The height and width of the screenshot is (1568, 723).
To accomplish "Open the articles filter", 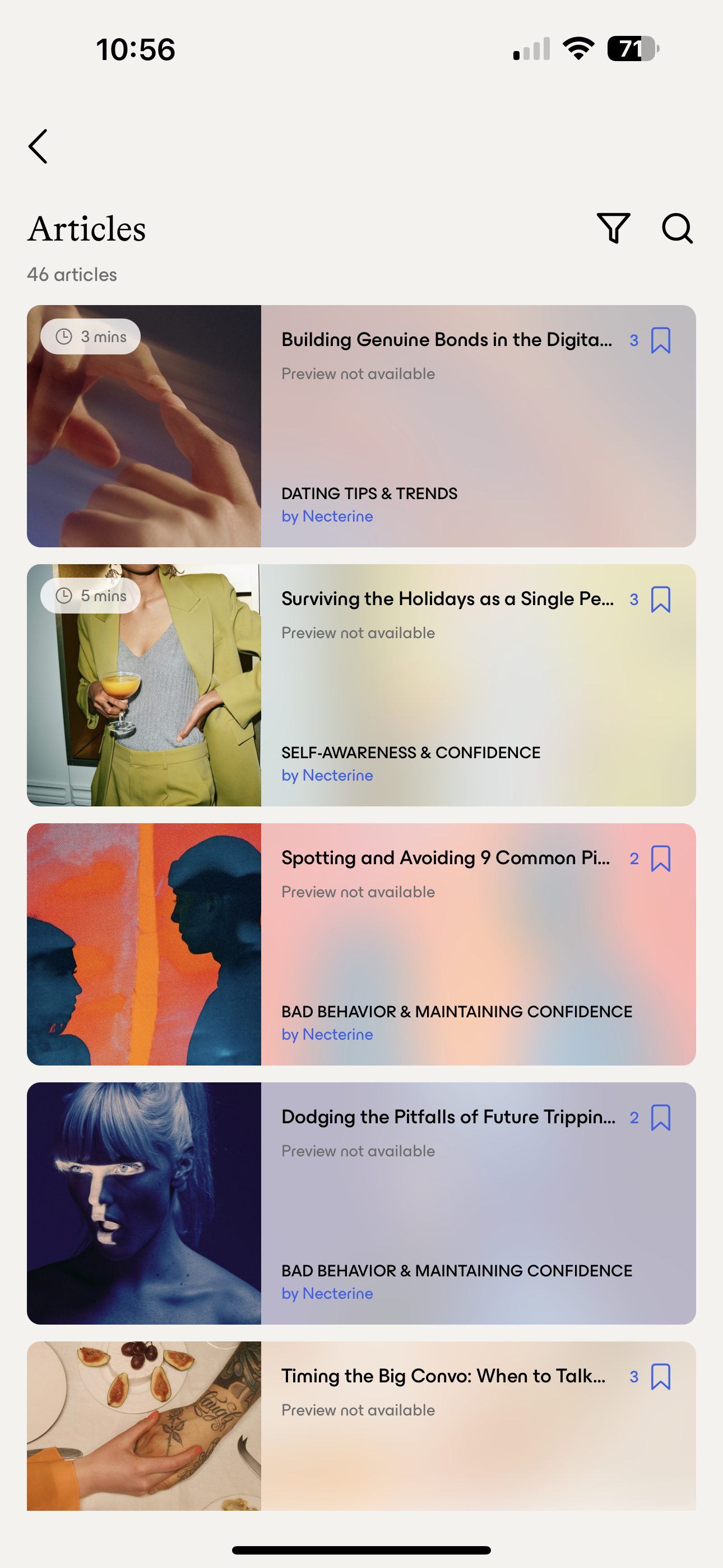I will coord(613,228).
